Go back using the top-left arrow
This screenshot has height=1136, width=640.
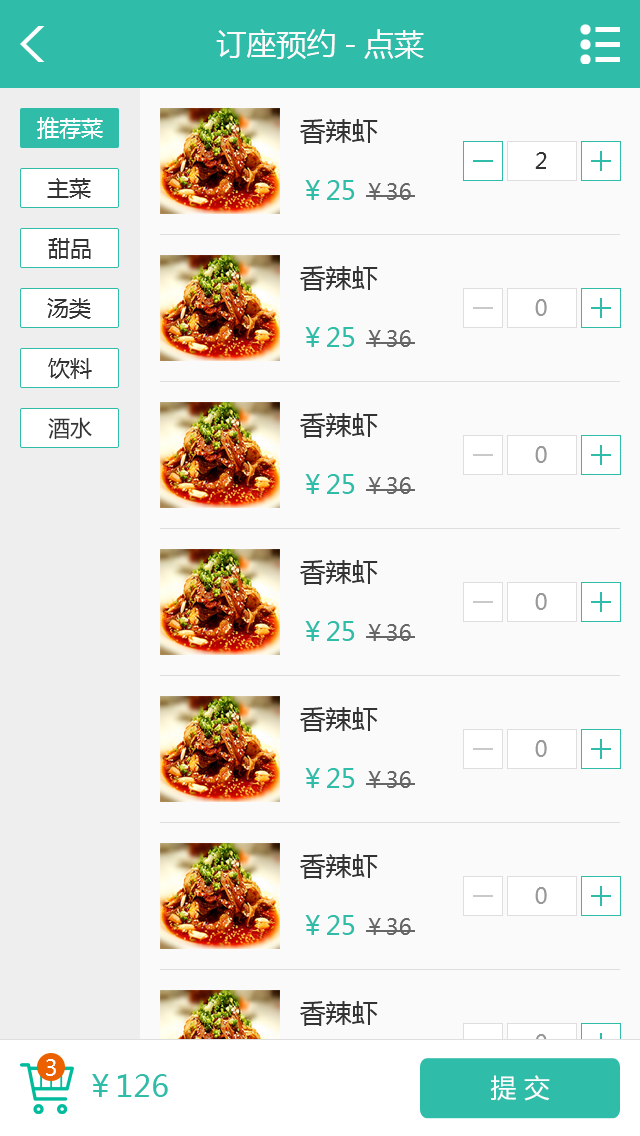coord(33,44)
